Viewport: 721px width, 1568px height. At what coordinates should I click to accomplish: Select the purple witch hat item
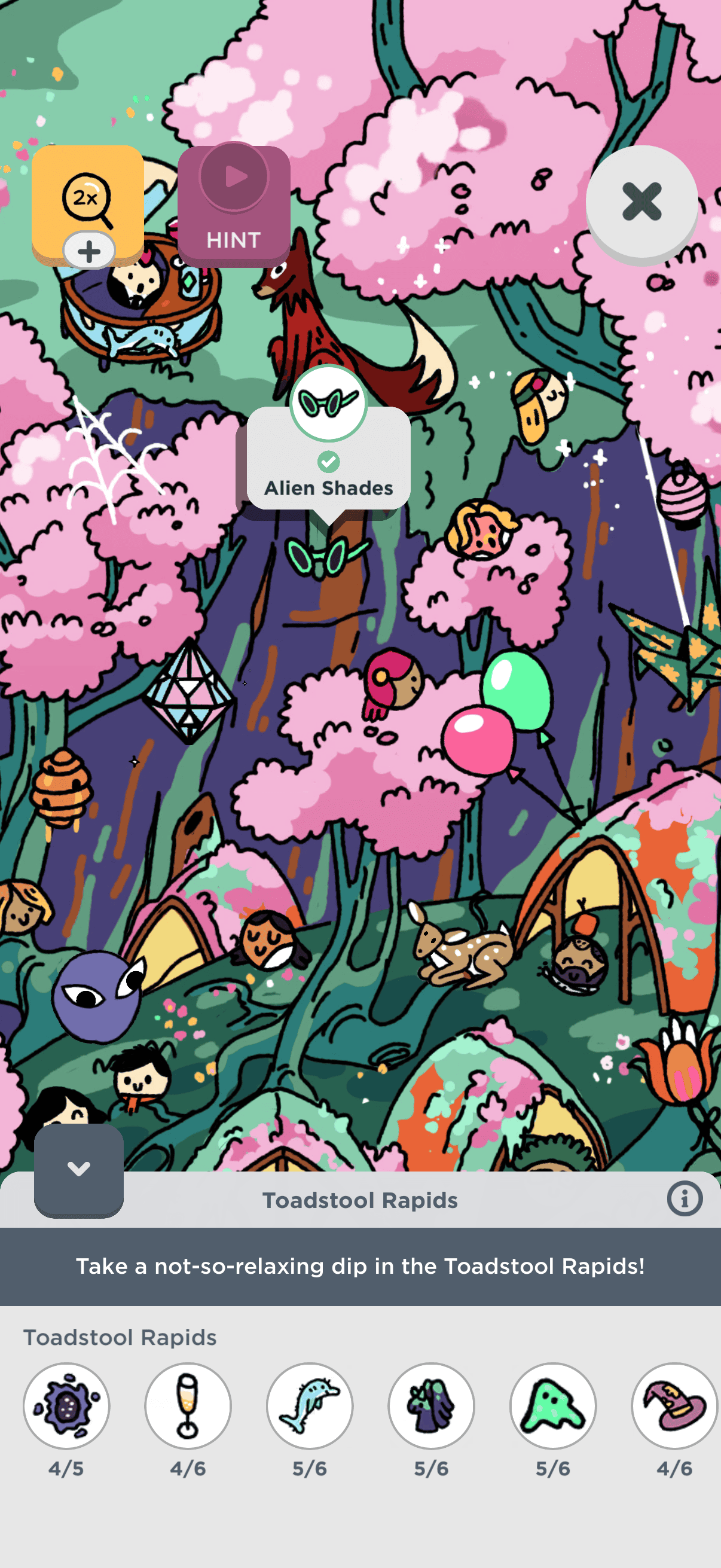click(674, 1405)
